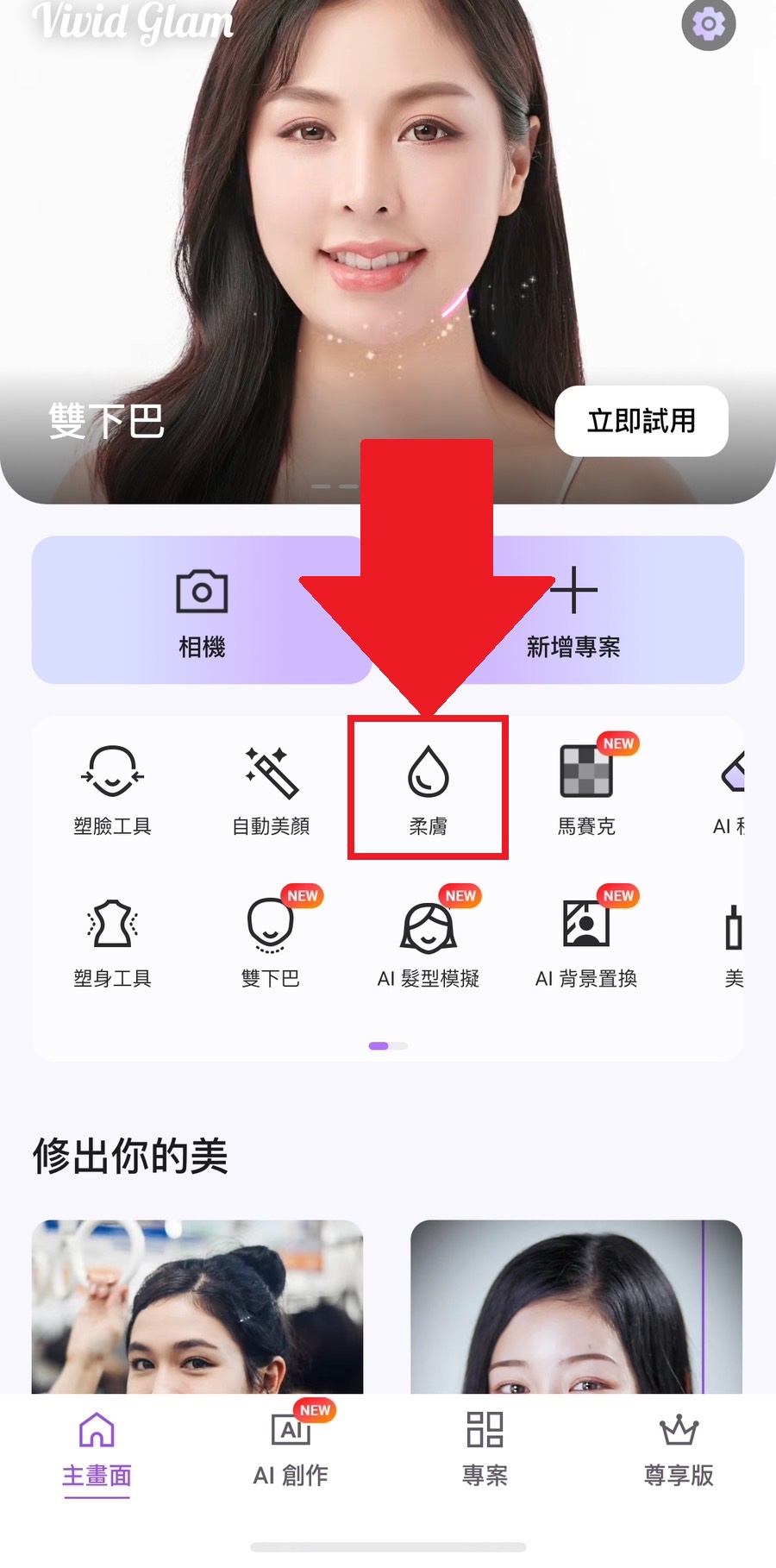Open the 柔膚 skin smoothing tool
This screenshot has height=1568, width=776.
pyautogui.click(x=428, y=789)
